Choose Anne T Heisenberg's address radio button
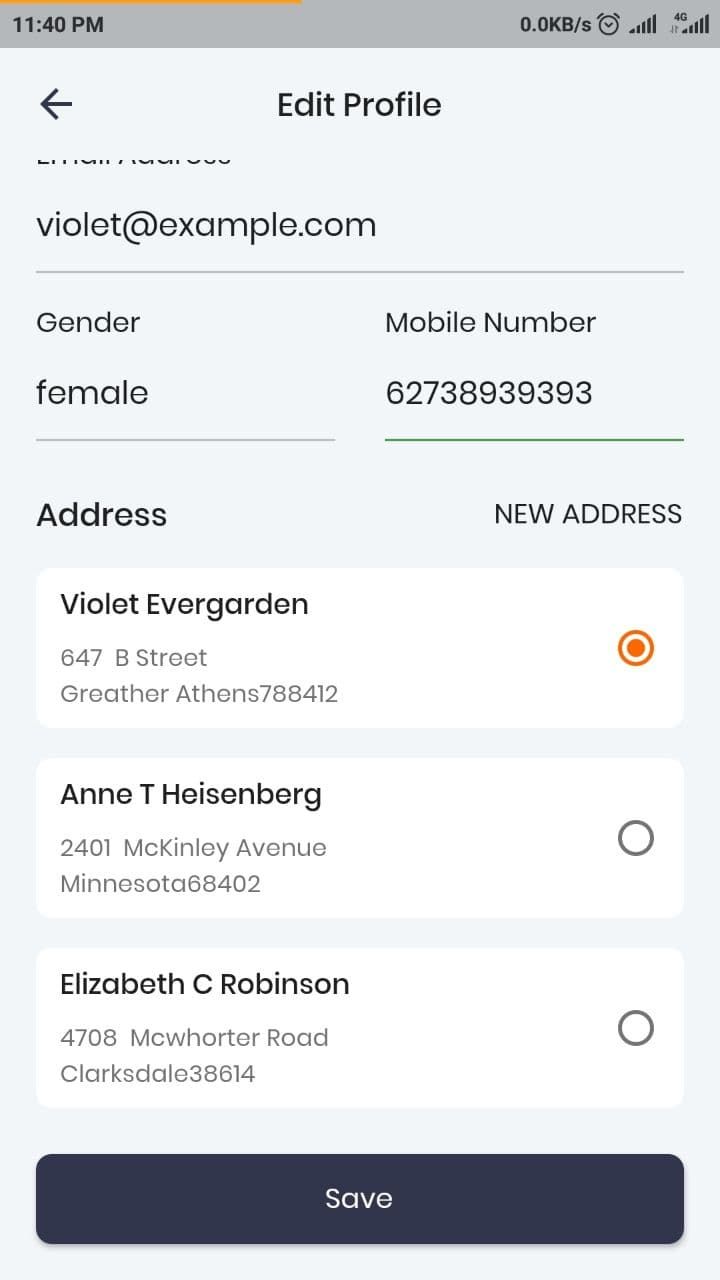Screen dimensions: 720x1280 point(636,838)
